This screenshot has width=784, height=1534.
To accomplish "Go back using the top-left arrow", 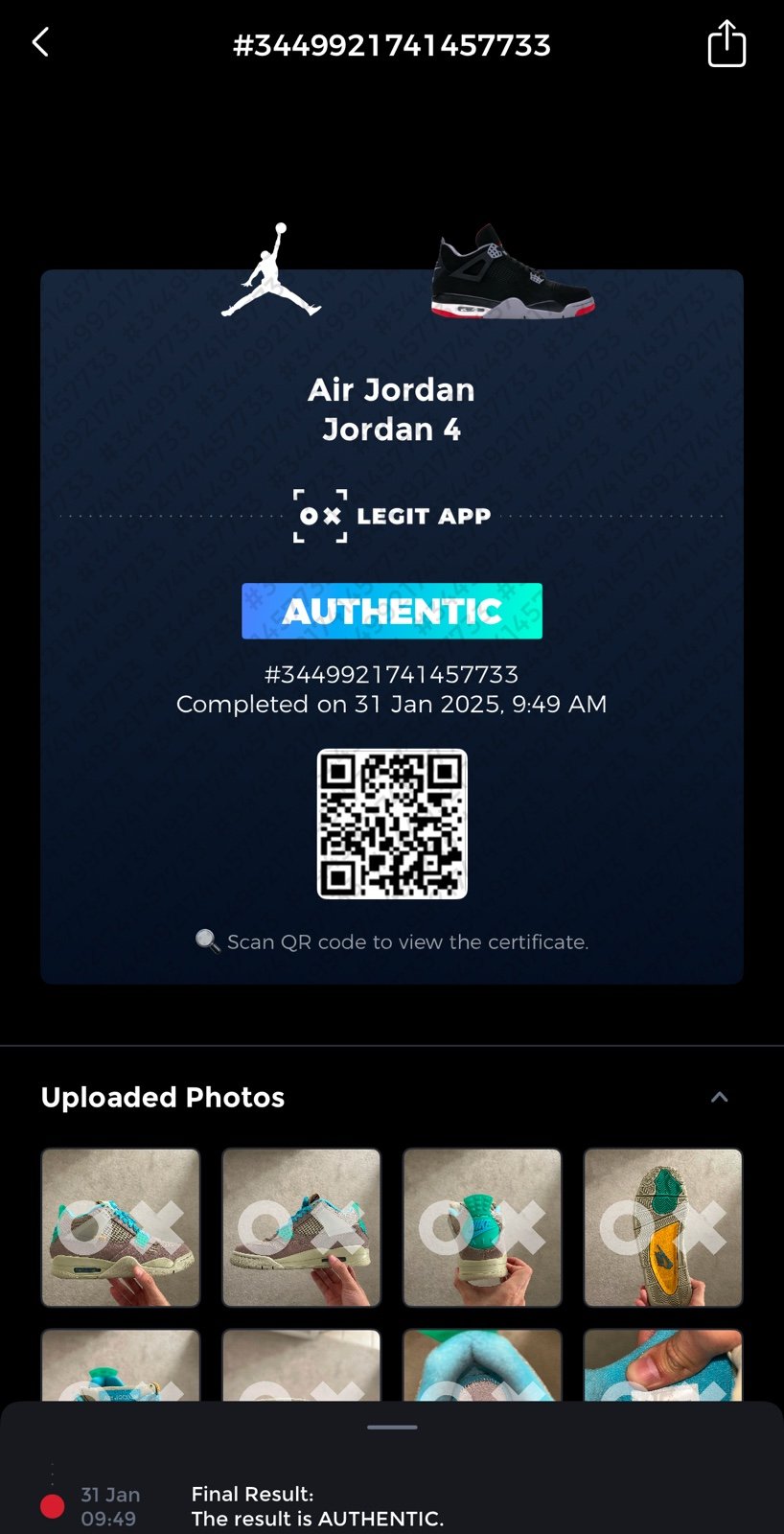I will coord(40,43).
